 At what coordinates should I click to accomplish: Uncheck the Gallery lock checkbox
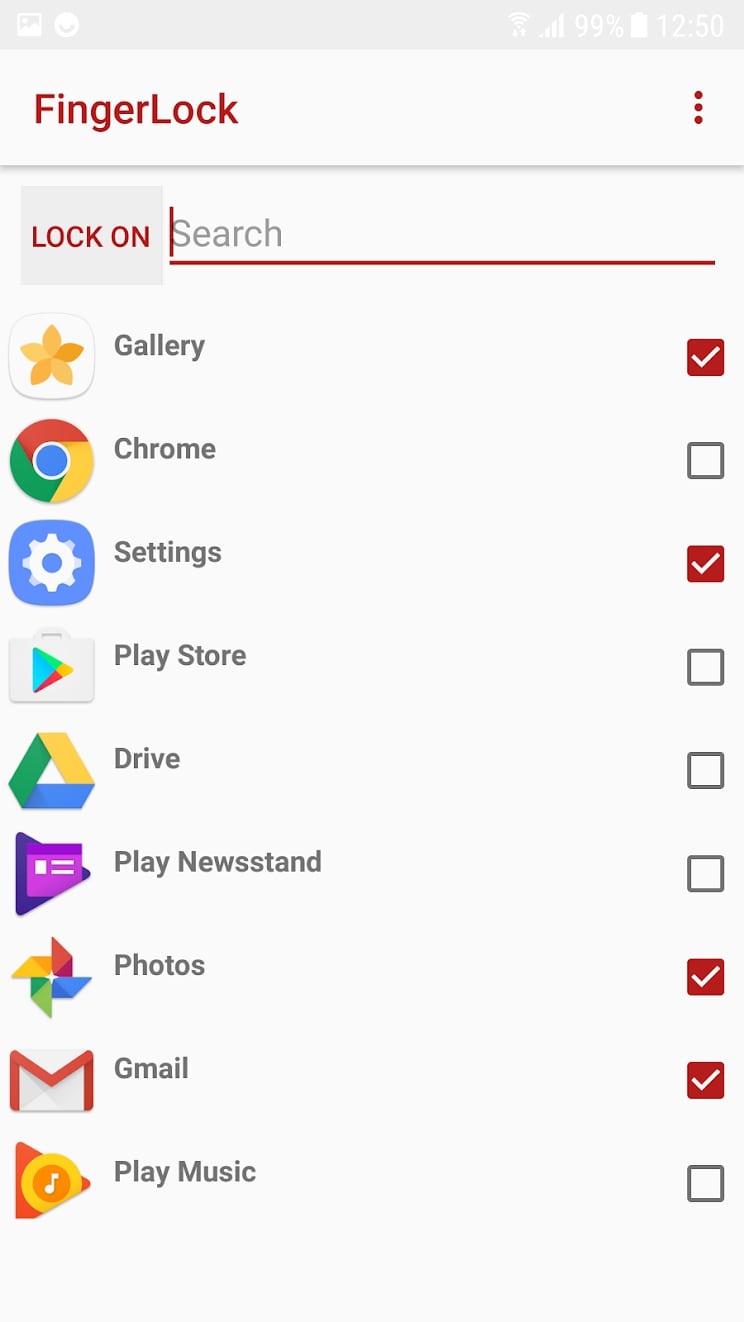click(x=705, y=357)
